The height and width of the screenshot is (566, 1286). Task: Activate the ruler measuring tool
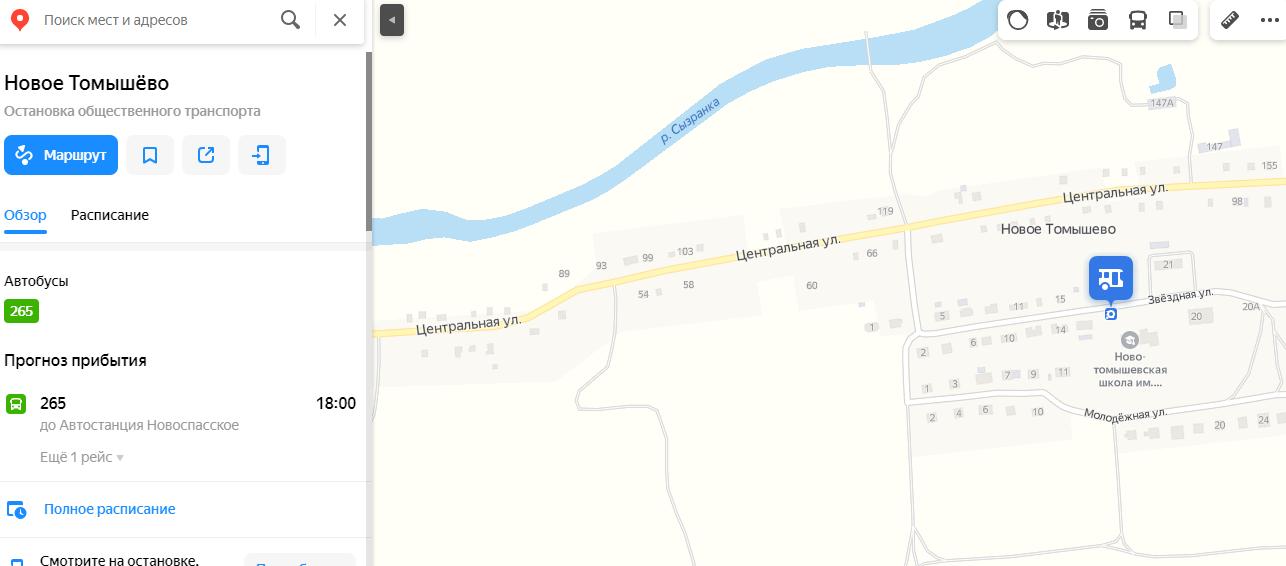point(1230,20)
